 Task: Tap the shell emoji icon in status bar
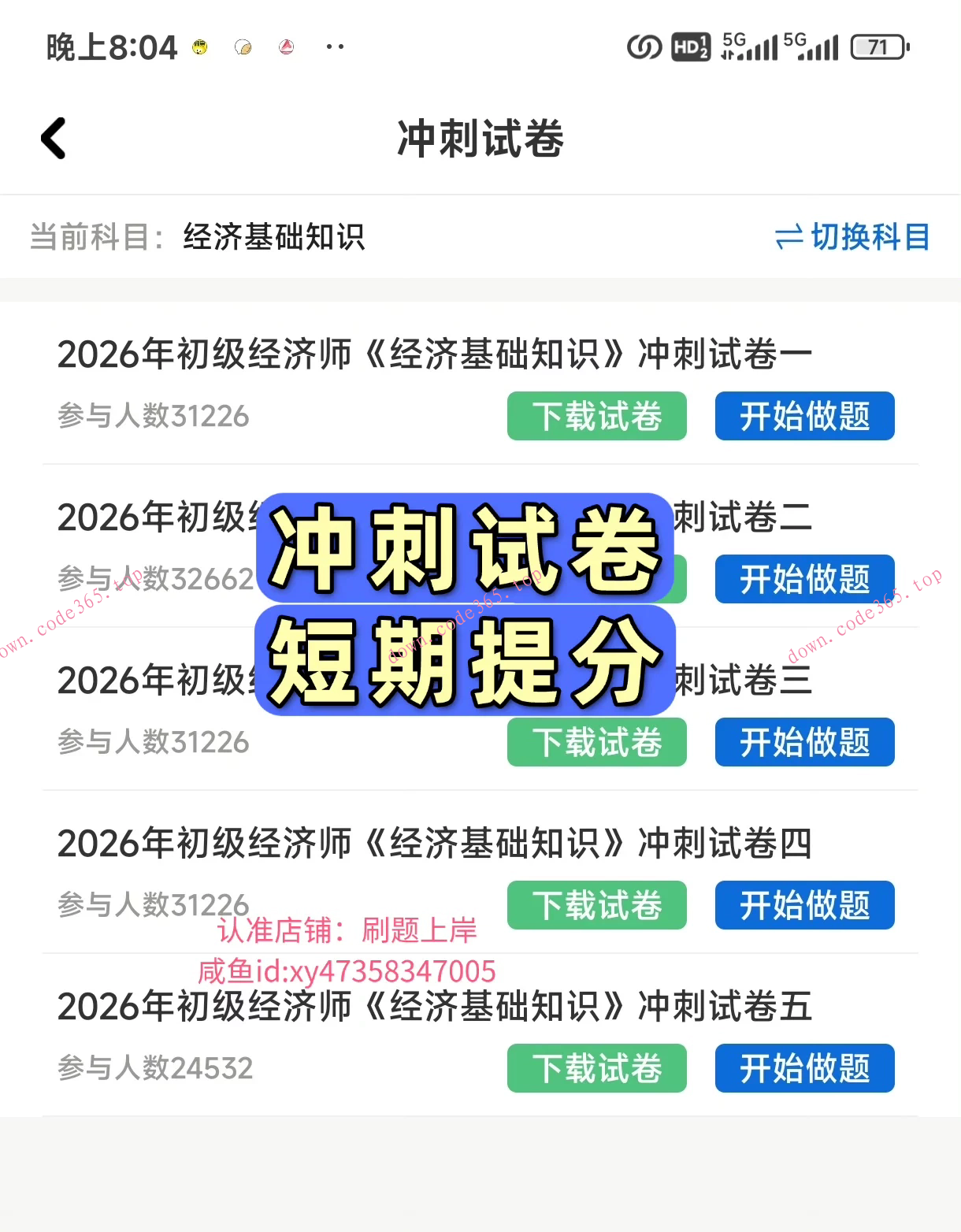(243, 47)
